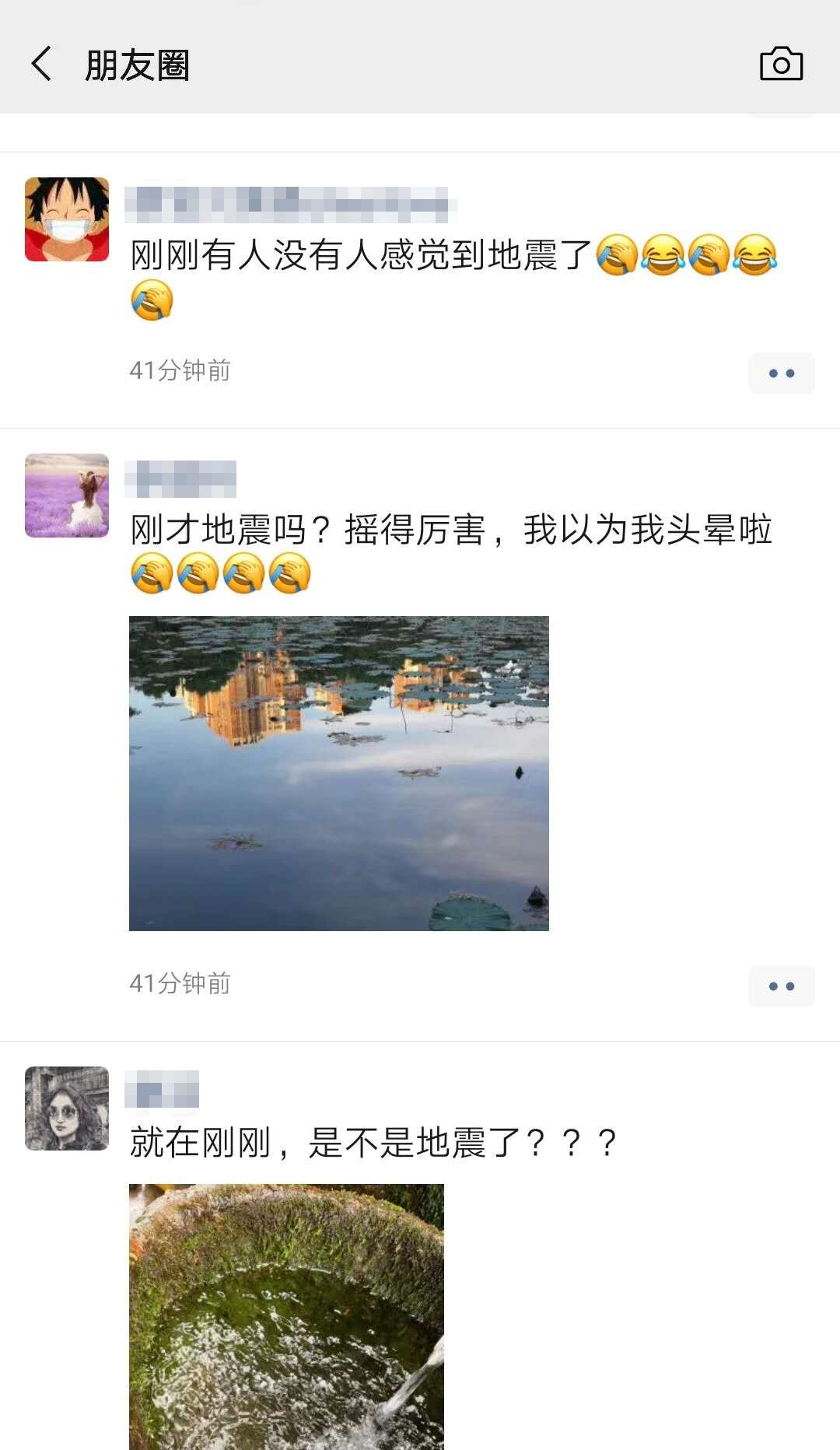840x1450 pixels.
Task: Go back from Moments feed
Action: coord(42,64)
